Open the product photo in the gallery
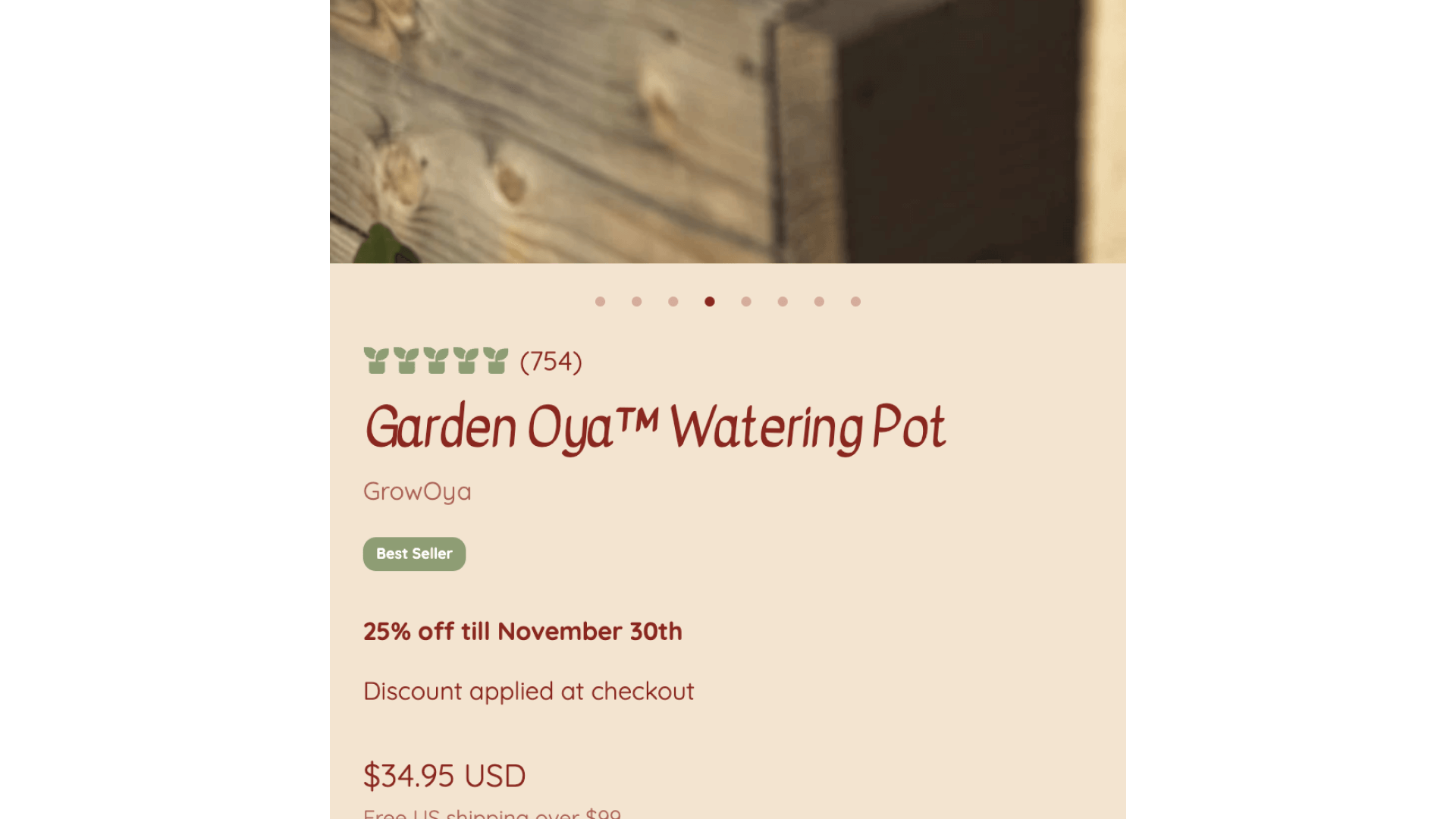 point(727,130)
